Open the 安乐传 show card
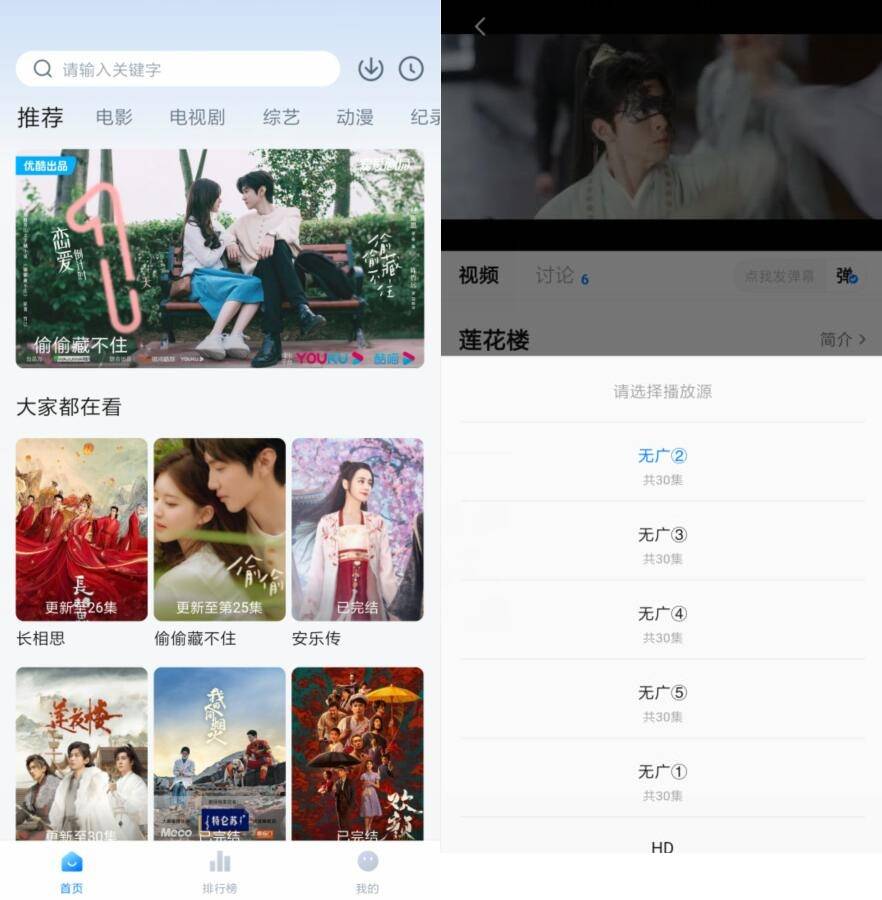This screenshot has width=882, height=900. [357, 530]
